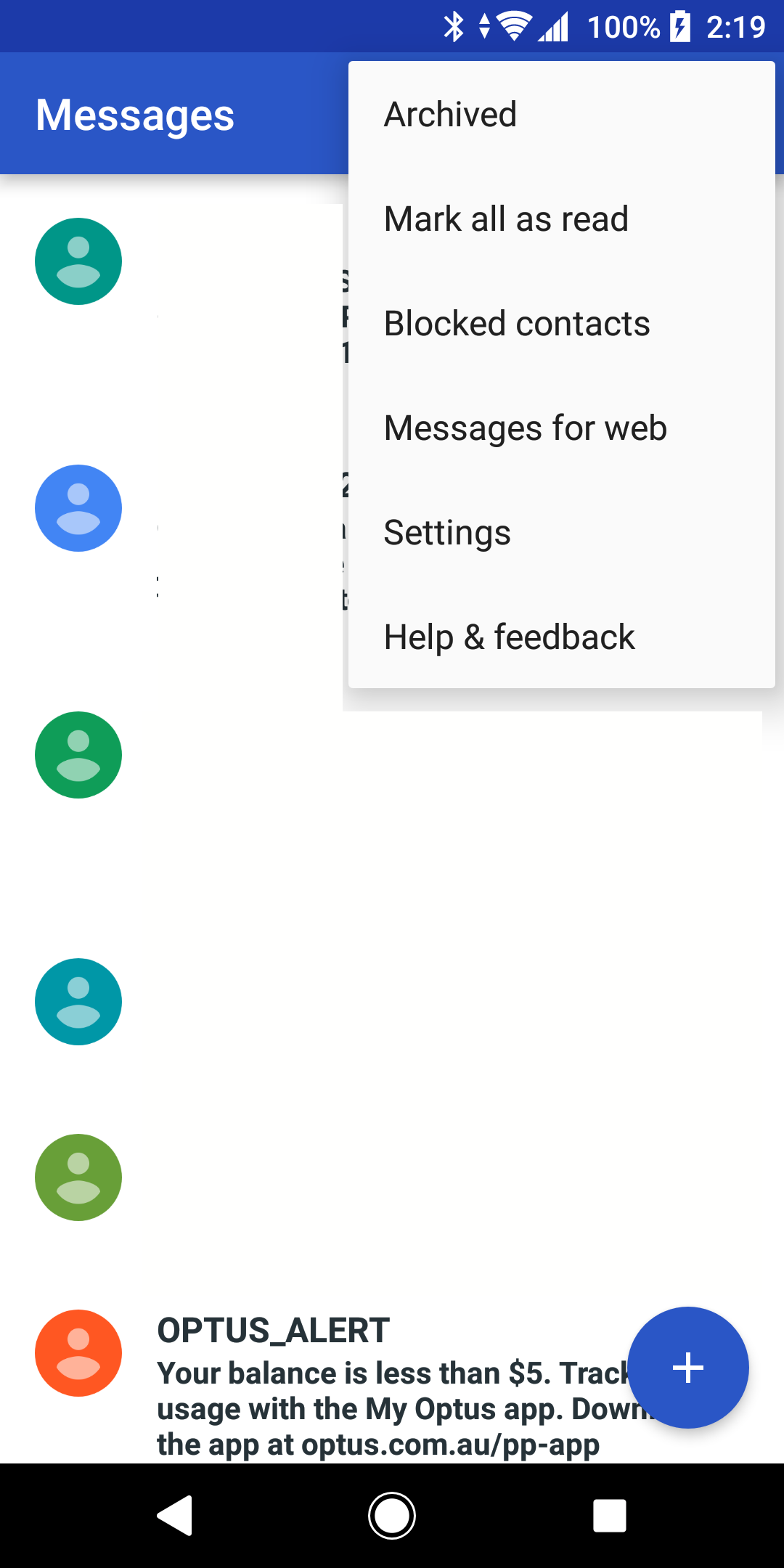The width and height of the screenshot is (784, 1568).
Task: Select Mark all as read
Action: pos(561,219)
